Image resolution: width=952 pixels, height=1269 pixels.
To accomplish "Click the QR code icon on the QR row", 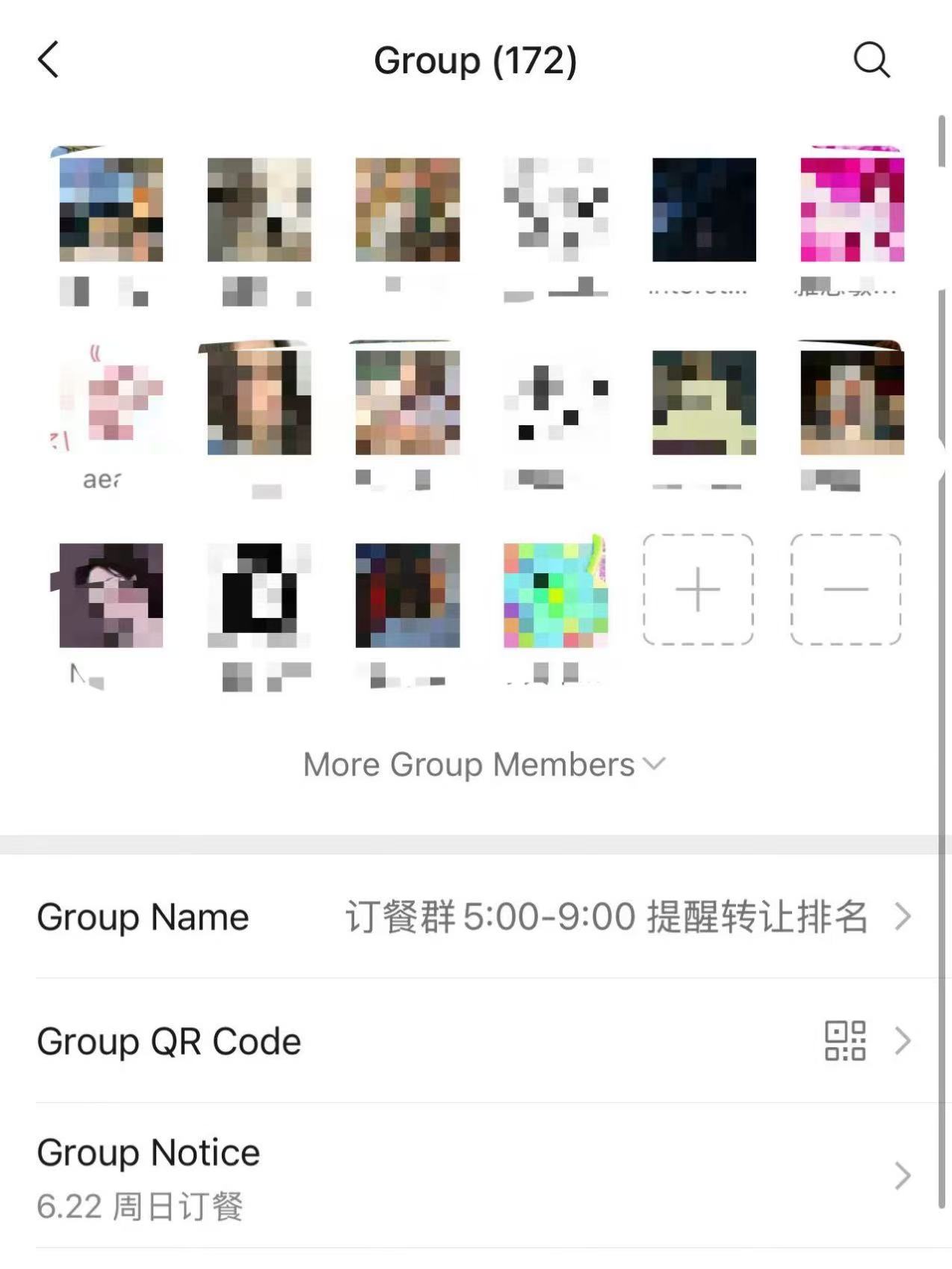I will [847, 1041].
